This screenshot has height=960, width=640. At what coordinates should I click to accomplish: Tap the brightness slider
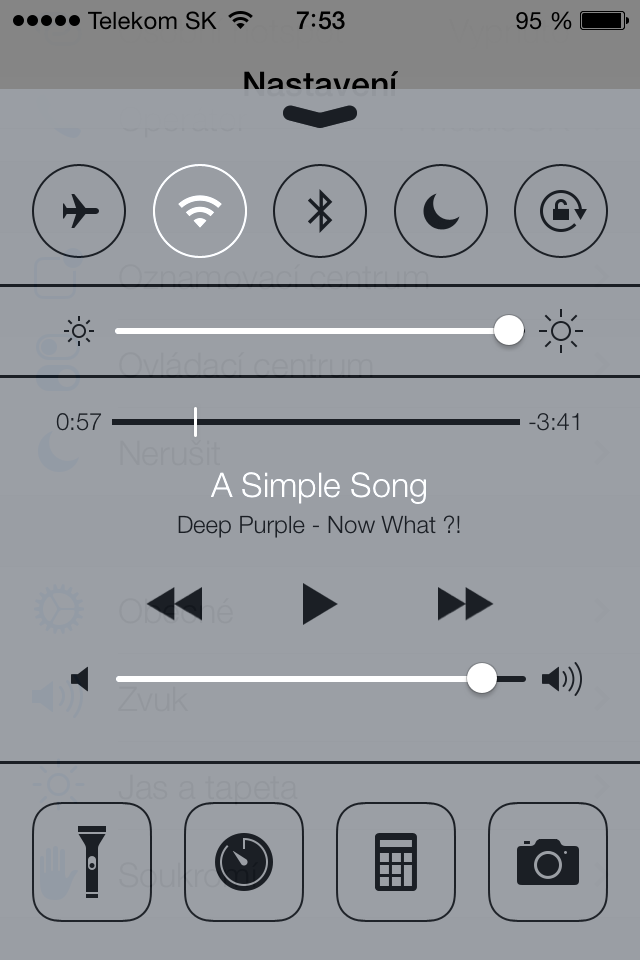312,330
